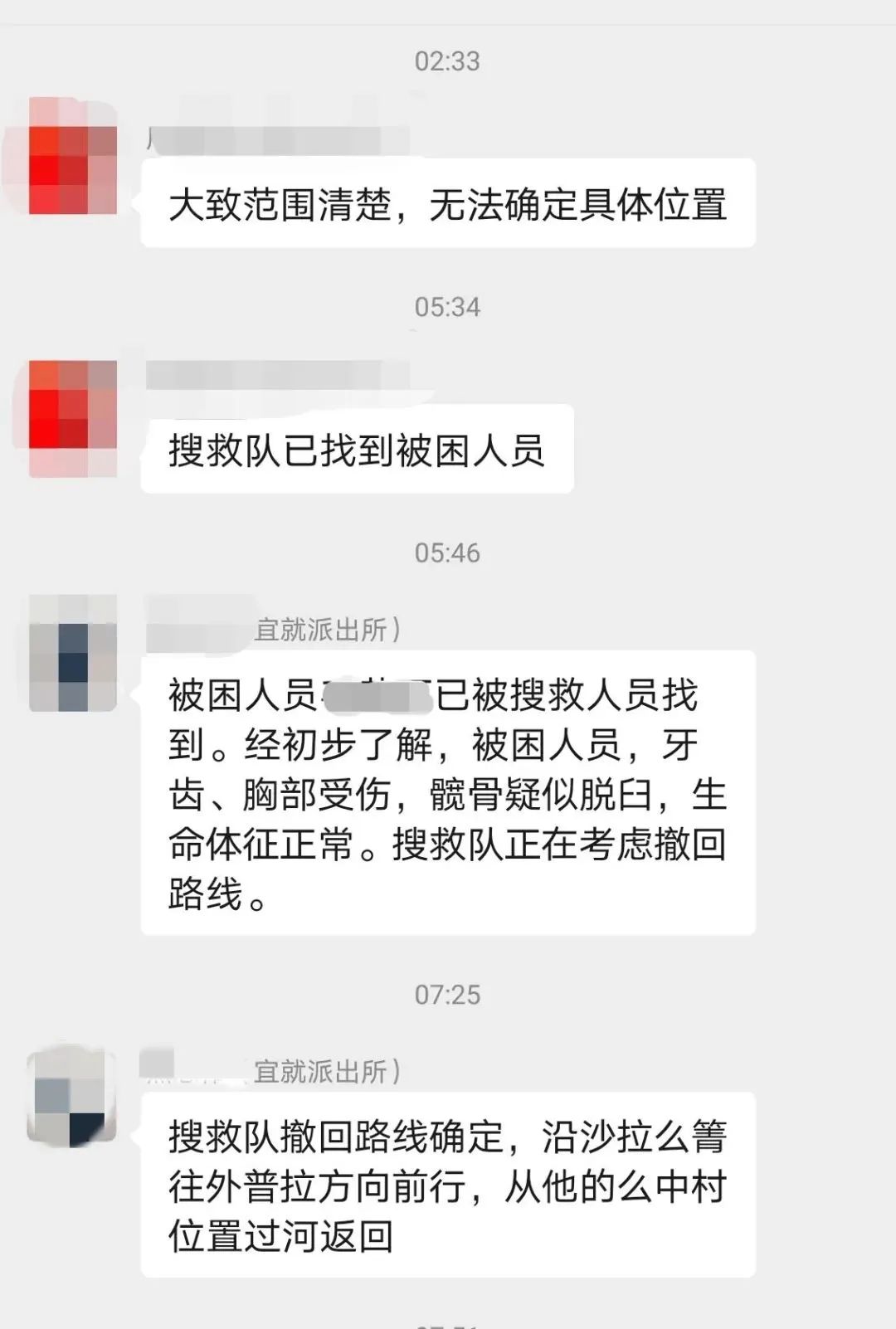This screenshot has height=1329, width=896.
Task: Open avatar of sender of "大致范围清楚" message
Action: pyautogui.click(x=72, y=156)
